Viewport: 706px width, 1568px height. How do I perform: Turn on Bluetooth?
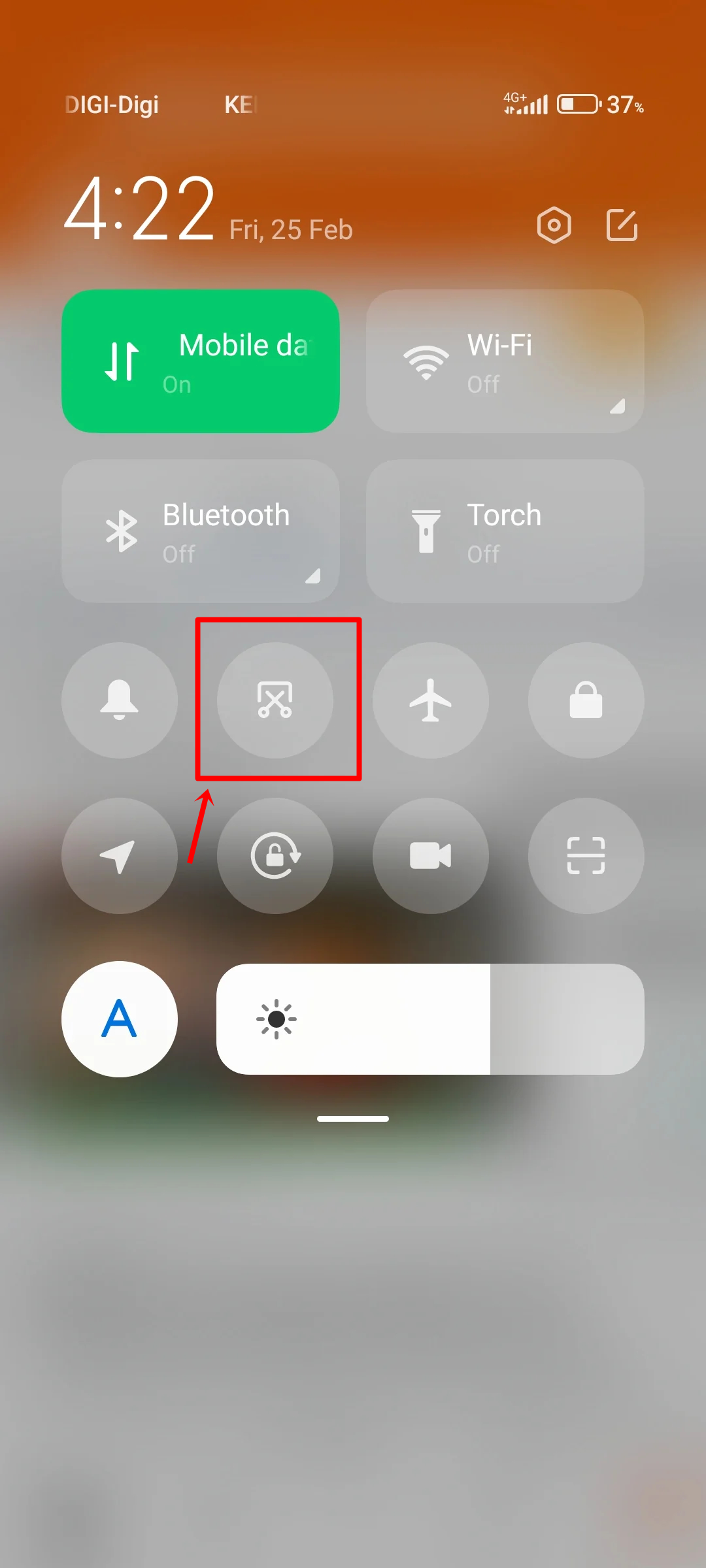click(x=201, y=531)
